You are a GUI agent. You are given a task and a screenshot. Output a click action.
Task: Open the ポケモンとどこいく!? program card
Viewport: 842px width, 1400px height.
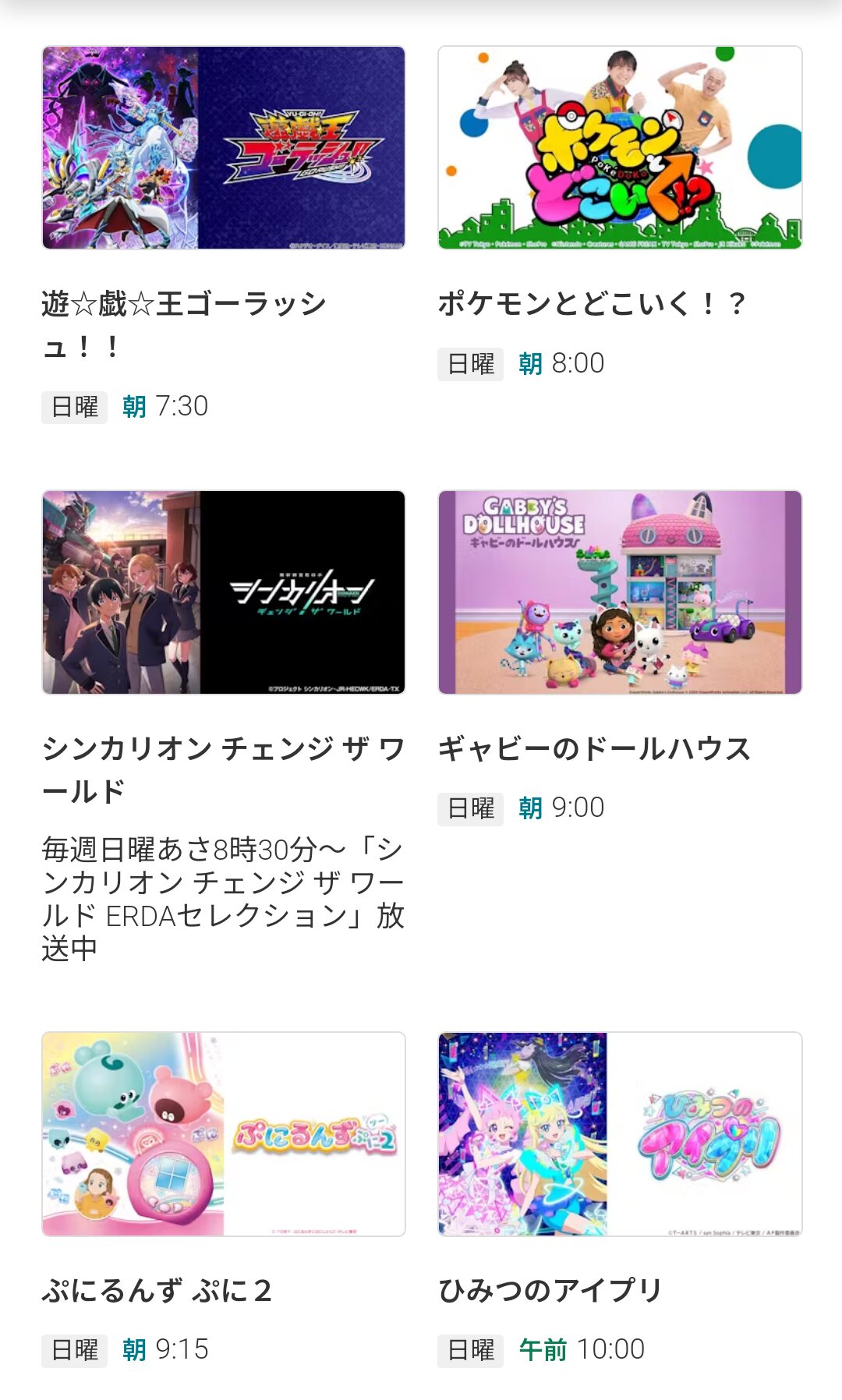click(x=620, y=214)
